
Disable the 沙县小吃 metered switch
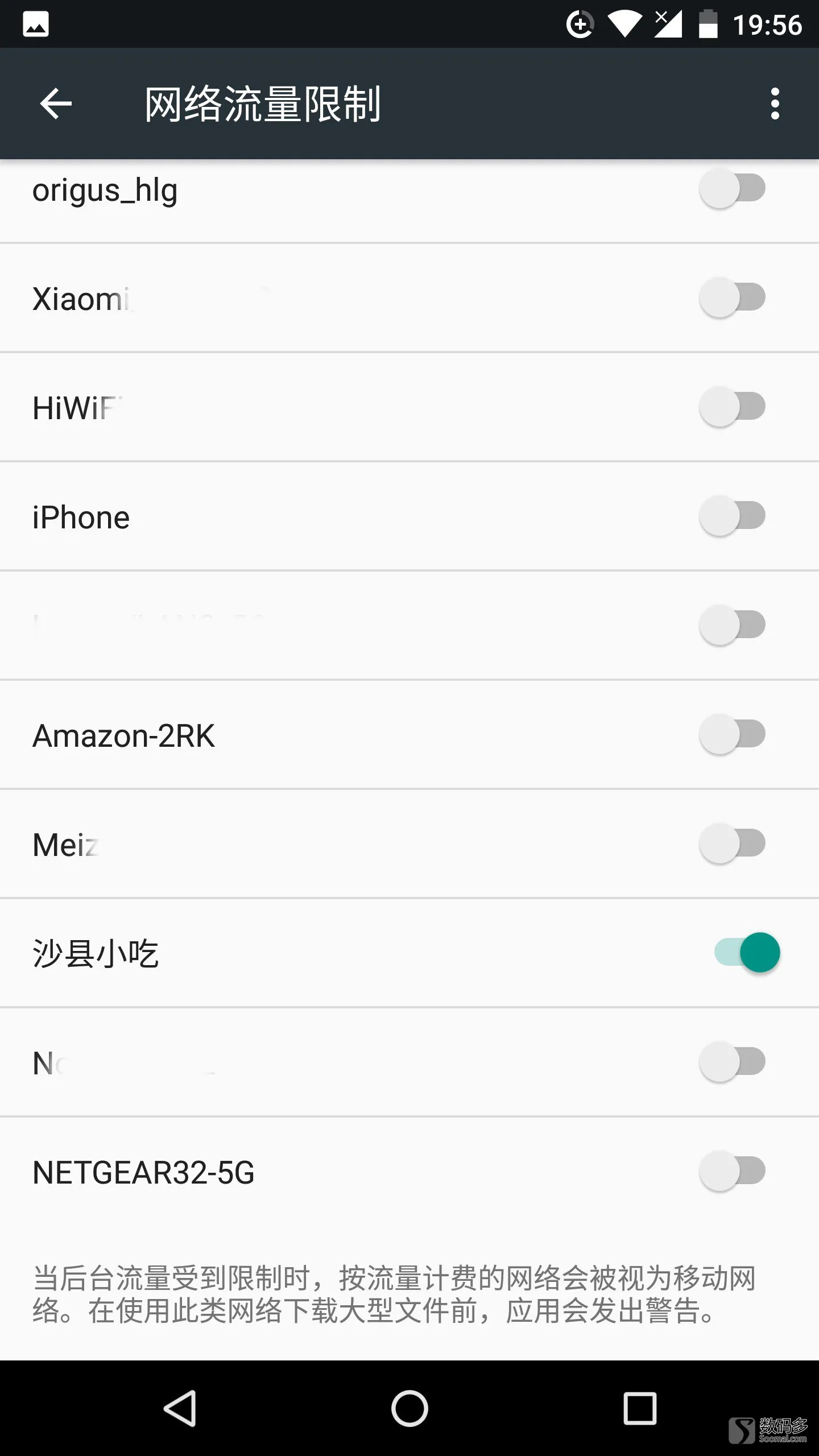[747, 953]
